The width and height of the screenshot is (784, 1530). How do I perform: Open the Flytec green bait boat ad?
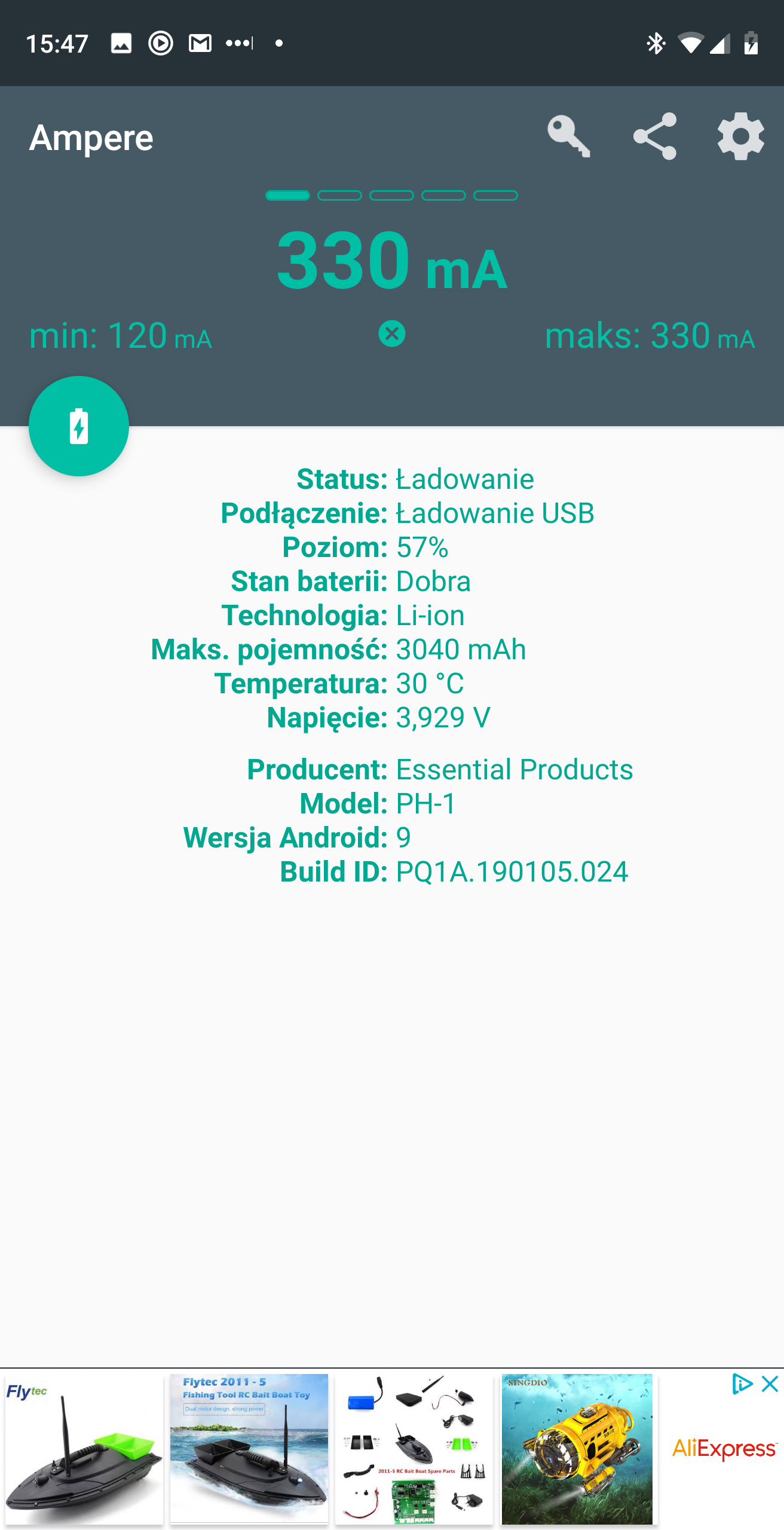tap(84, 1449)
